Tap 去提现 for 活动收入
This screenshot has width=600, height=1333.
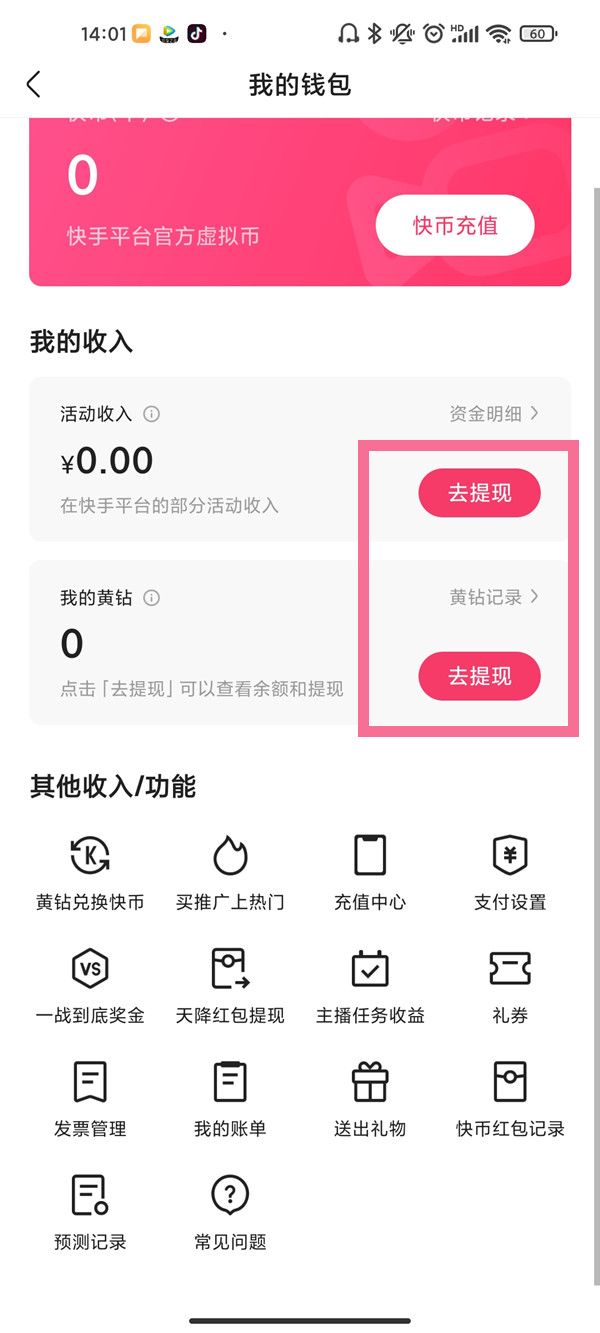[479, 493]
